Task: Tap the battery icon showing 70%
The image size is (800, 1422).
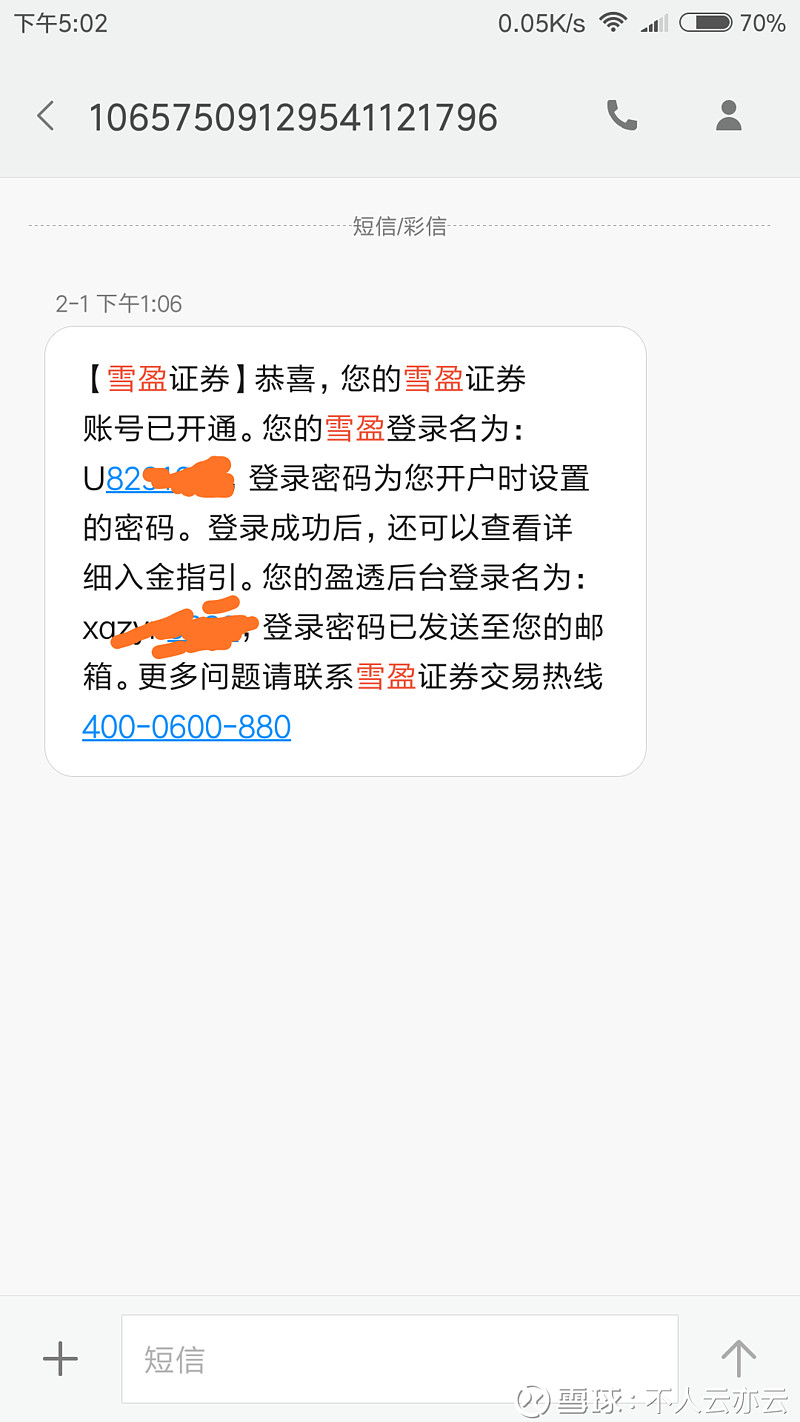Action: click(708, 22)
